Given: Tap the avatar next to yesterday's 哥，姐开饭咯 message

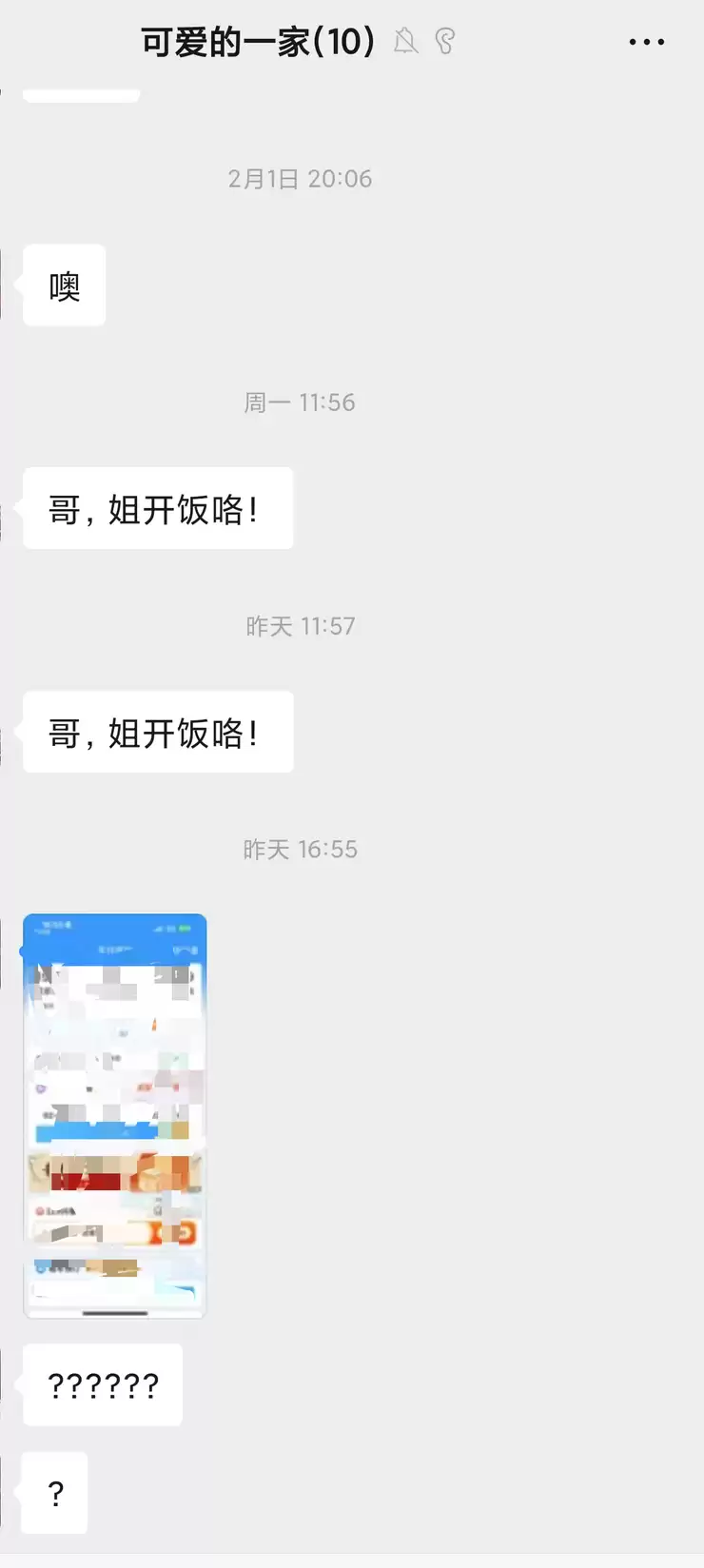Looking at the screenshot, I should pos(5,733).
